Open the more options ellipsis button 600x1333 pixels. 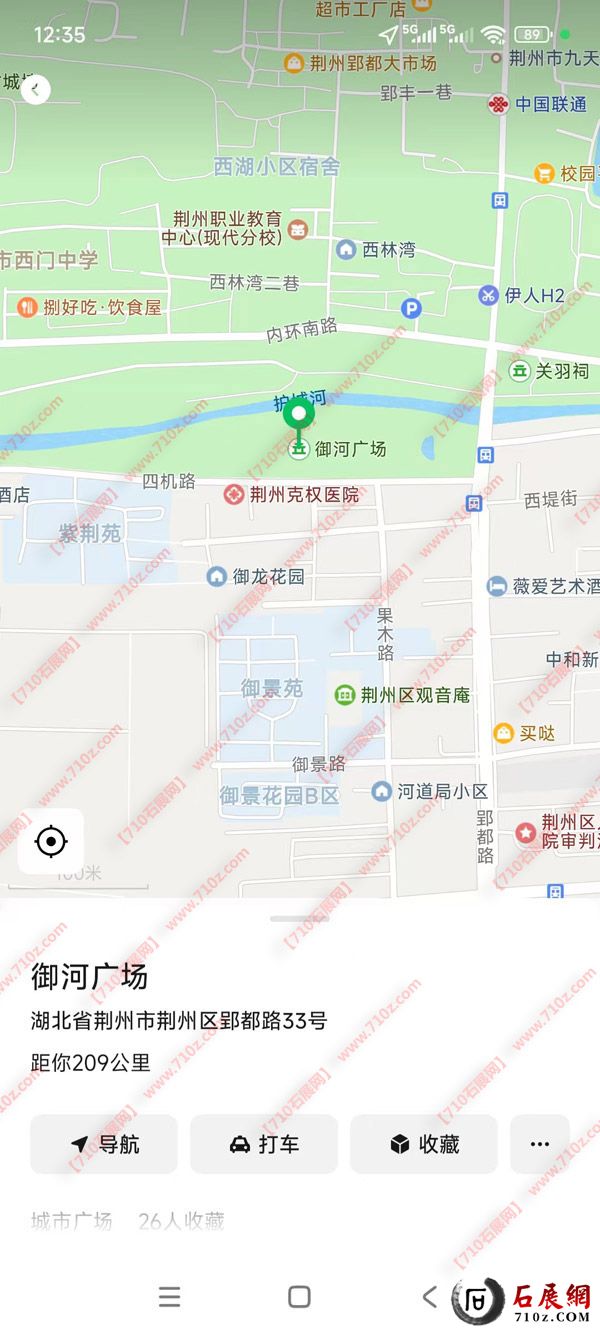pyautogui.click(x=540, y=1144)
